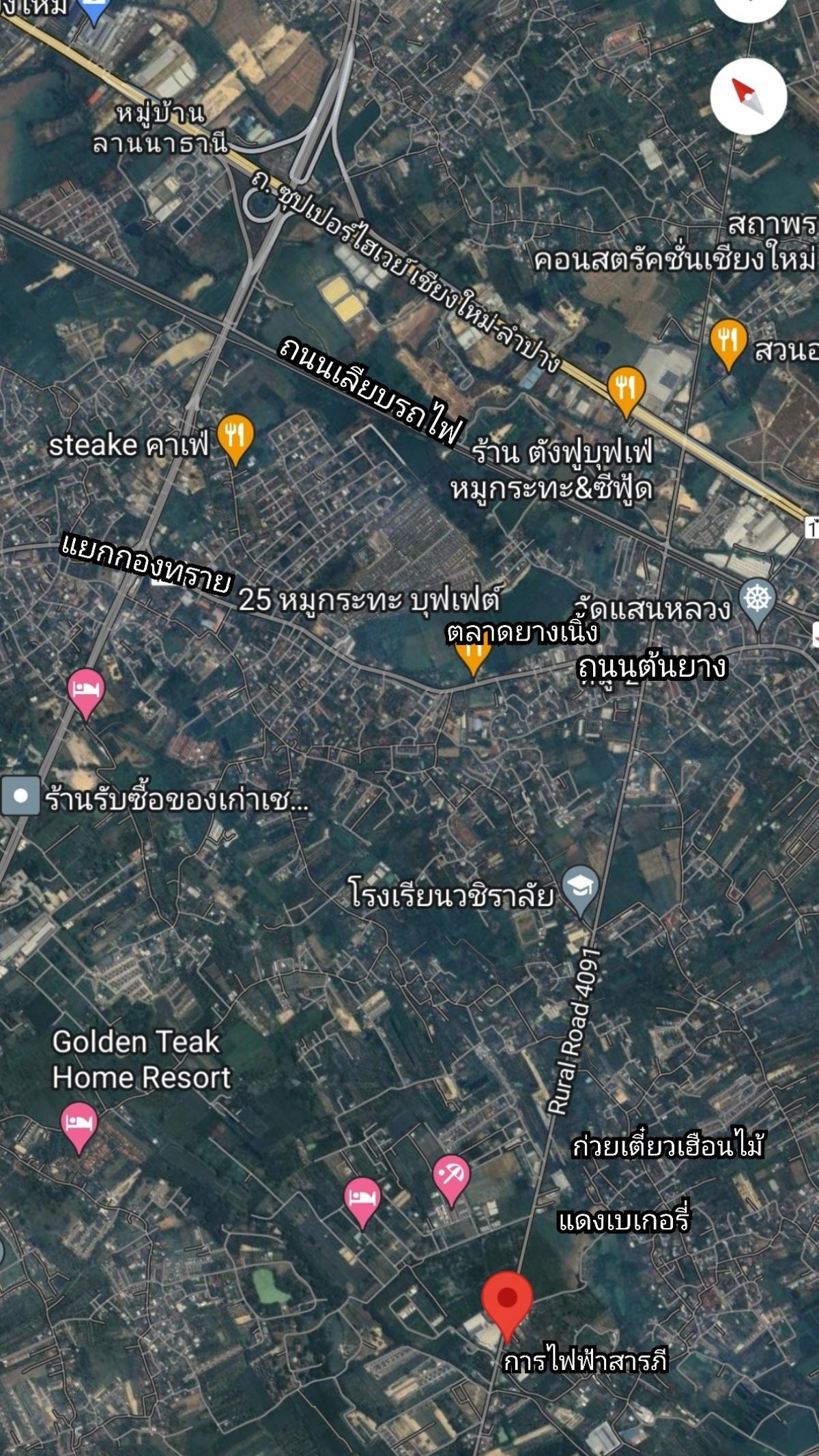Open the 25 หมูกระทะ บุฟเฟต์ restaurant pin
Viewport: 819px width, 1456px height.
coord(473,652)
